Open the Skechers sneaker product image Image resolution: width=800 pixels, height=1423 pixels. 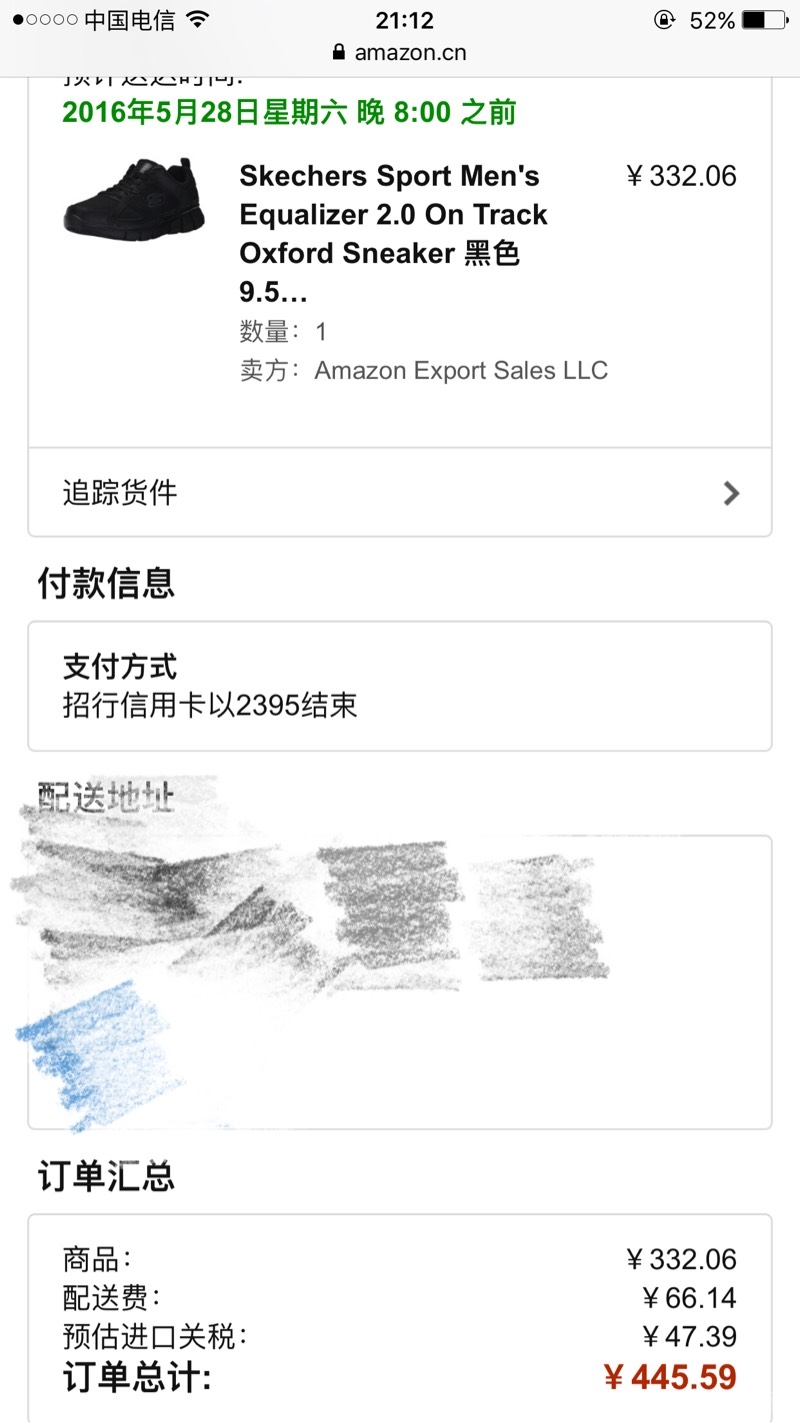click(134, 196)
